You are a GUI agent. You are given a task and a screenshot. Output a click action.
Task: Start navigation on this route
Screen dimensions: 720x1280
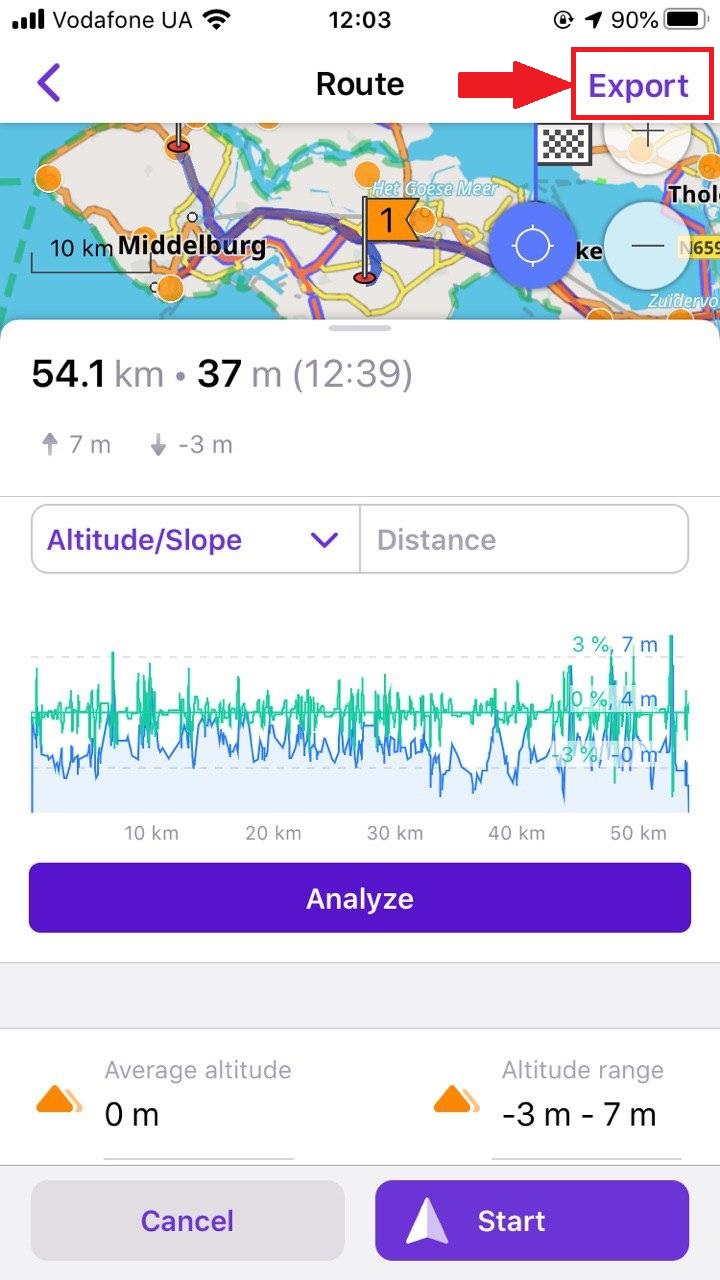(532, 1220)
